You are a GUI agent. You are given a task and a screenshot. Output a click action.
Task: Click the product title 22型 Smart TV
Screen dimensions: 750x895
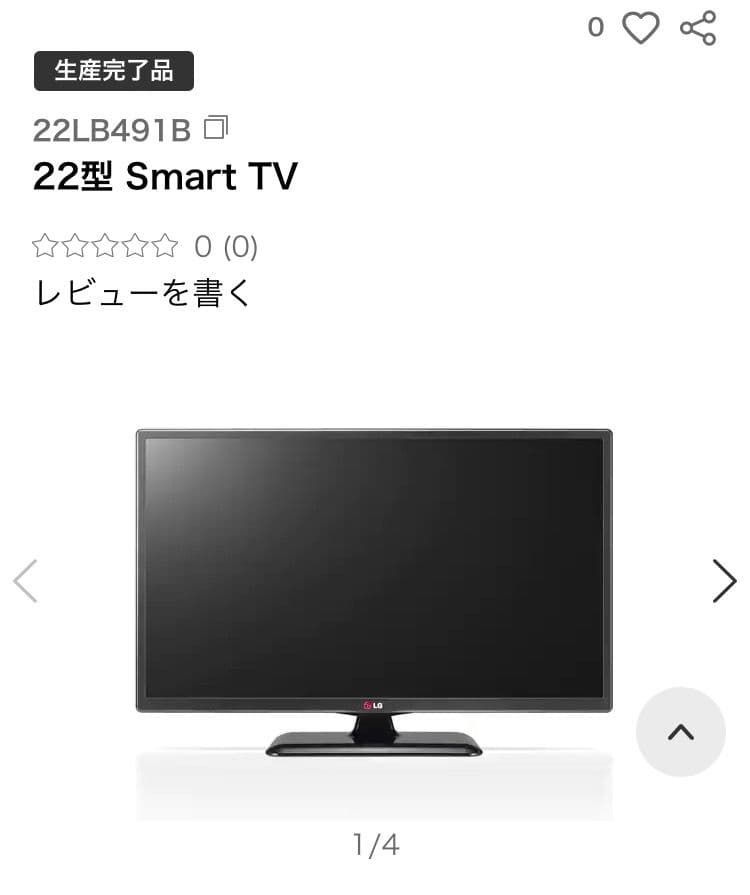(165, 176)
